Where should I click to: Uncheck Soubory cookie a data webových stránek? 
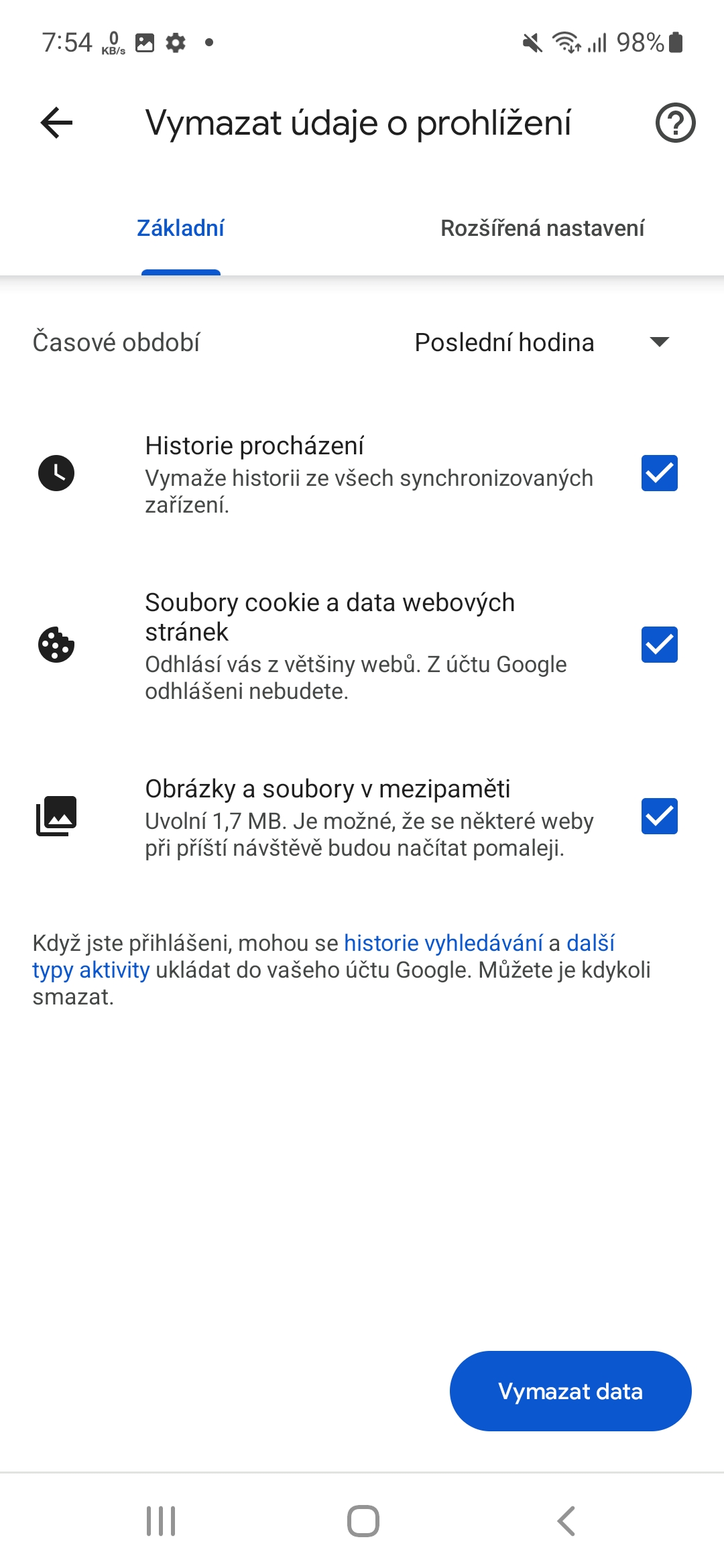[660, 645]
